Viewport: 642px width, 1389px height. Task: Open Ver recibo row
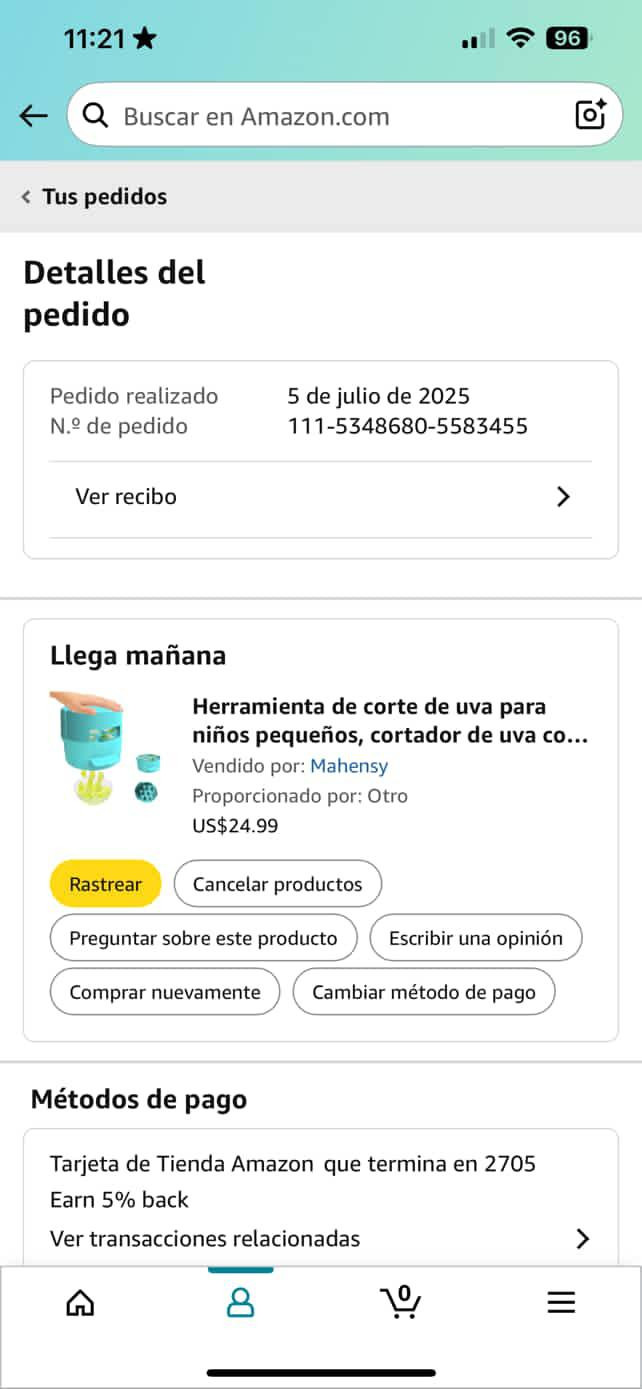pyautogui.click(x=320, y=497)
